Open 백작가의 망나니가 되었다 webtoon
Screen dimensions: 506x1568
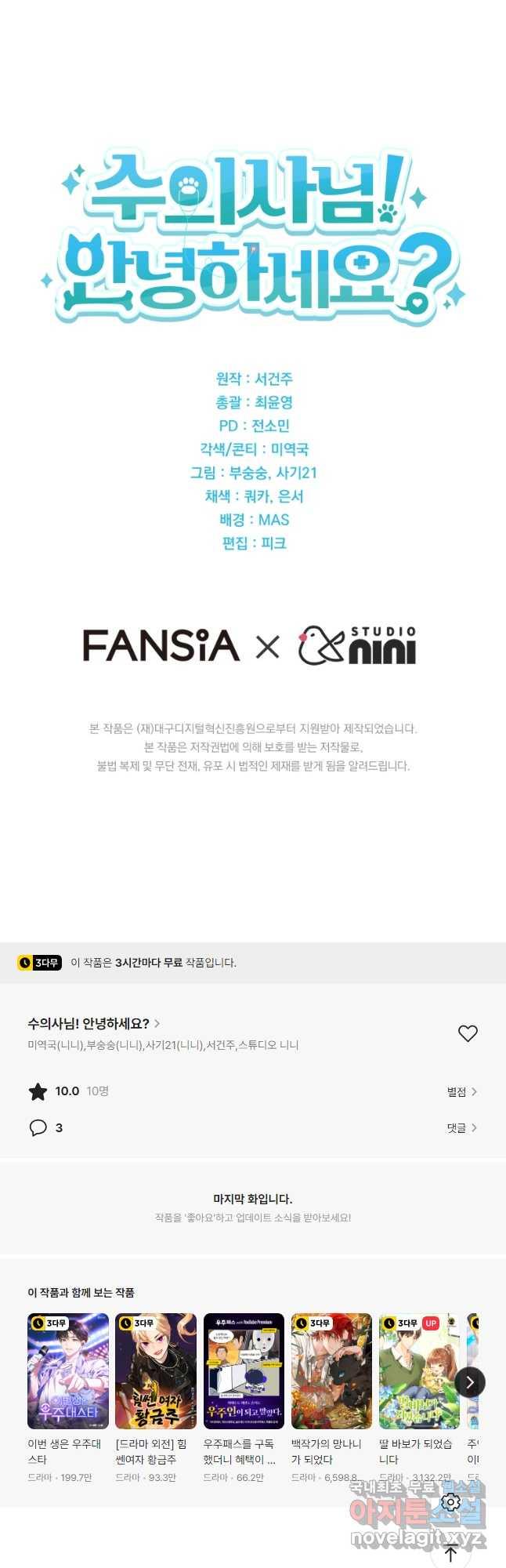(x=331, y=1370)
